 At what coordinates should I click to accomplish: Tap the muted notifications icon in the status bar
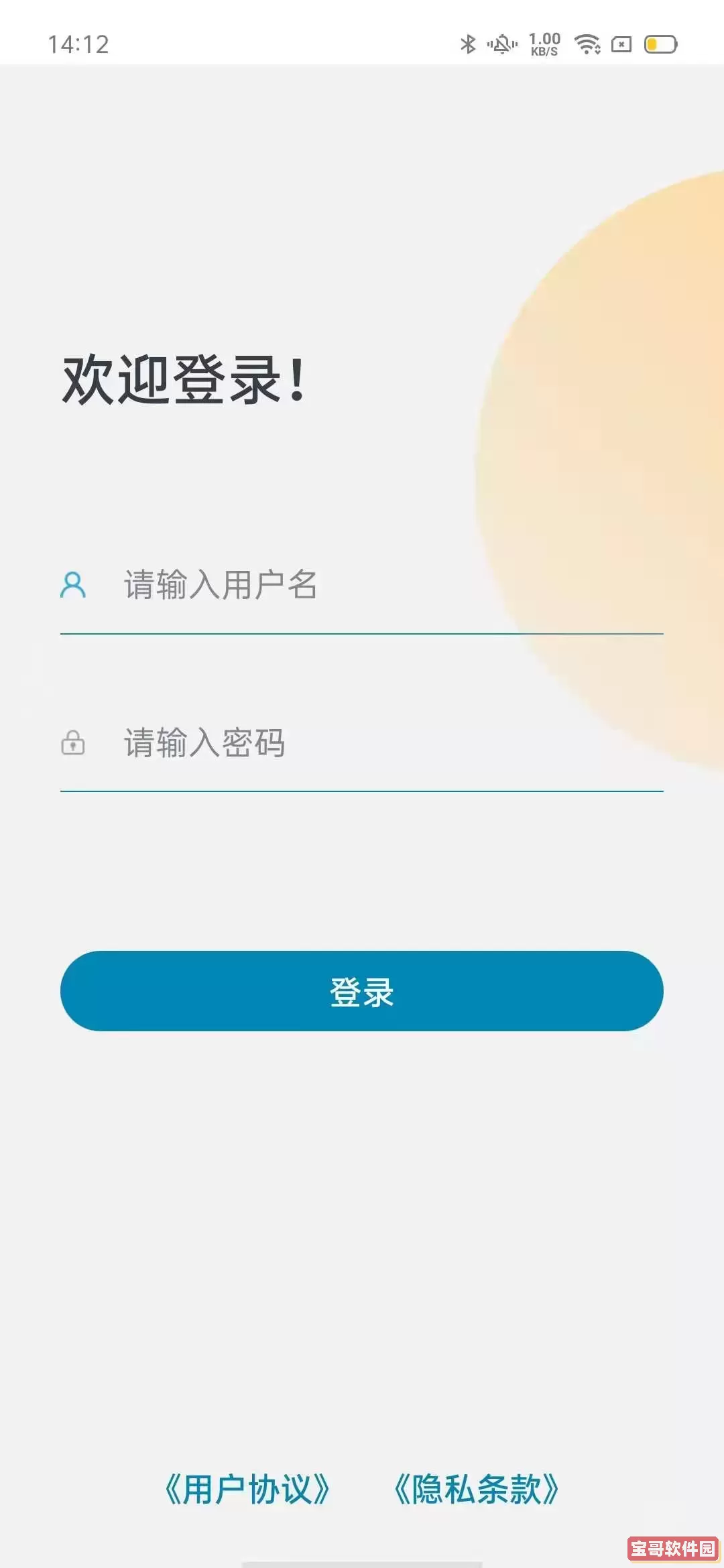click(504, 44)
